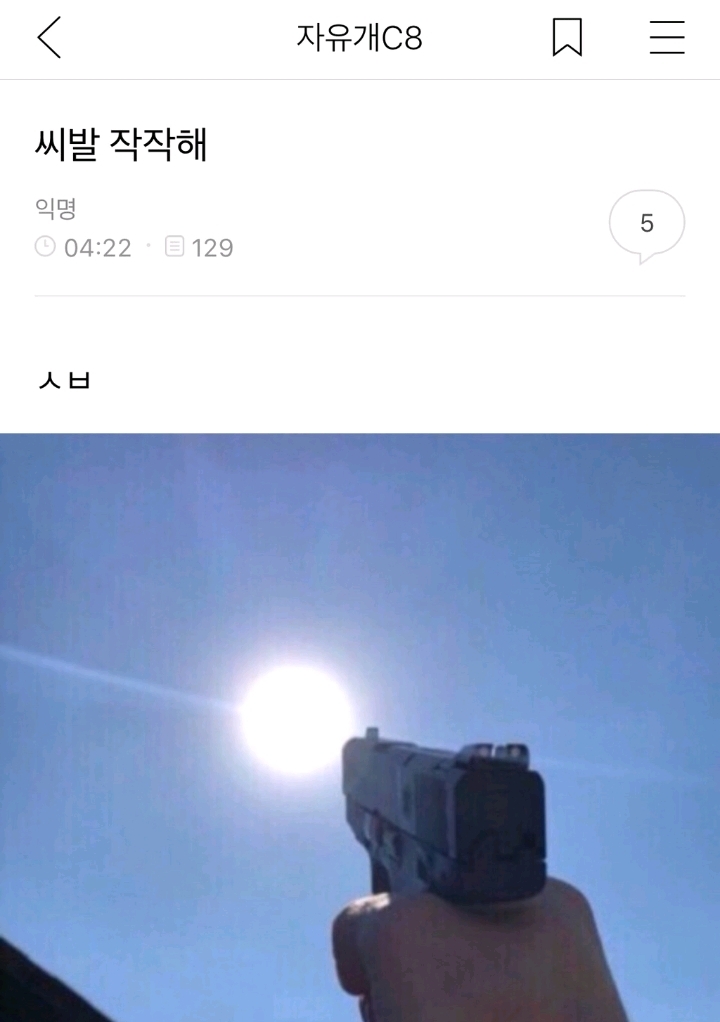Open the comments bubble showing 5
The image size is (720, 1022).
646,224
